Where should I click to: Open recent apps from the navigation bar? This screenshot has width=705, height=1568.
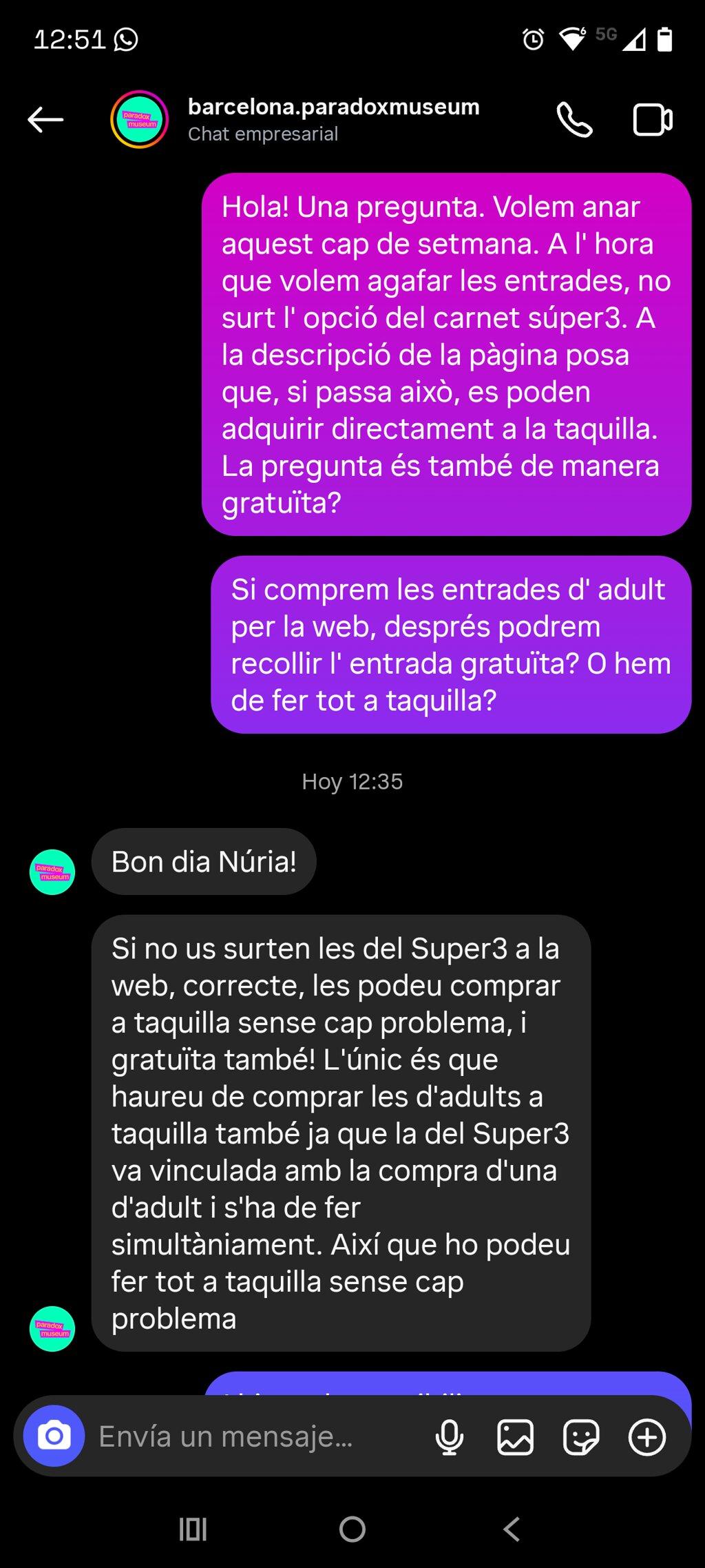(193, 1529)
